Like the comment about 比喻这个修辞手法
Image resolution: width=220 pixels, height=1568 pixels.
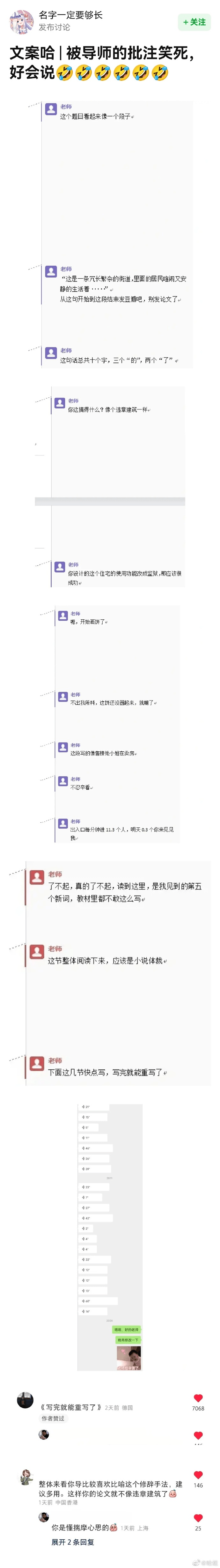pyautogui.click(x=198, y=1475)
